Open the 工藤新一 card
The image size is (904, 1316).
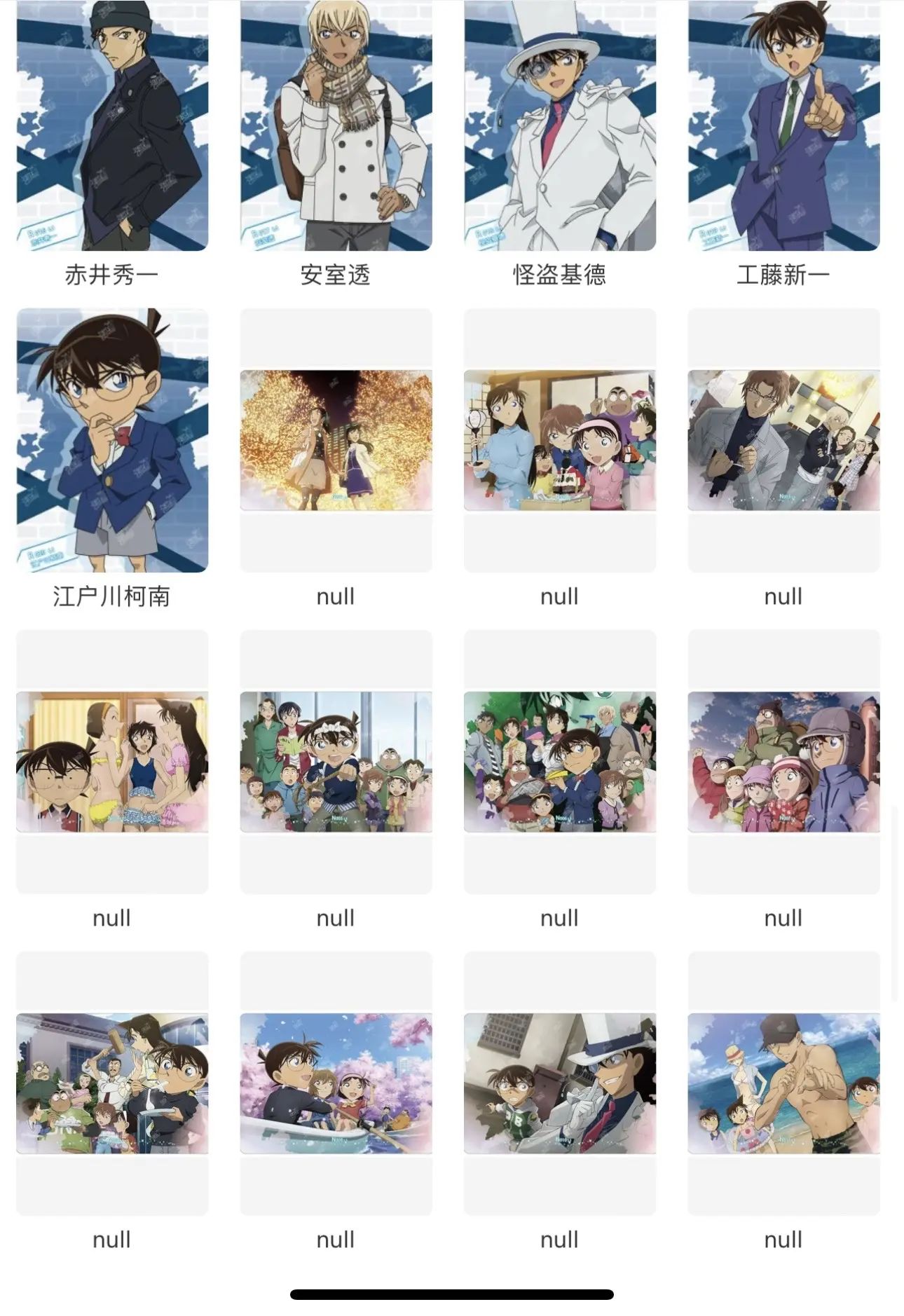pyautogui.click(x=783, y=126)
